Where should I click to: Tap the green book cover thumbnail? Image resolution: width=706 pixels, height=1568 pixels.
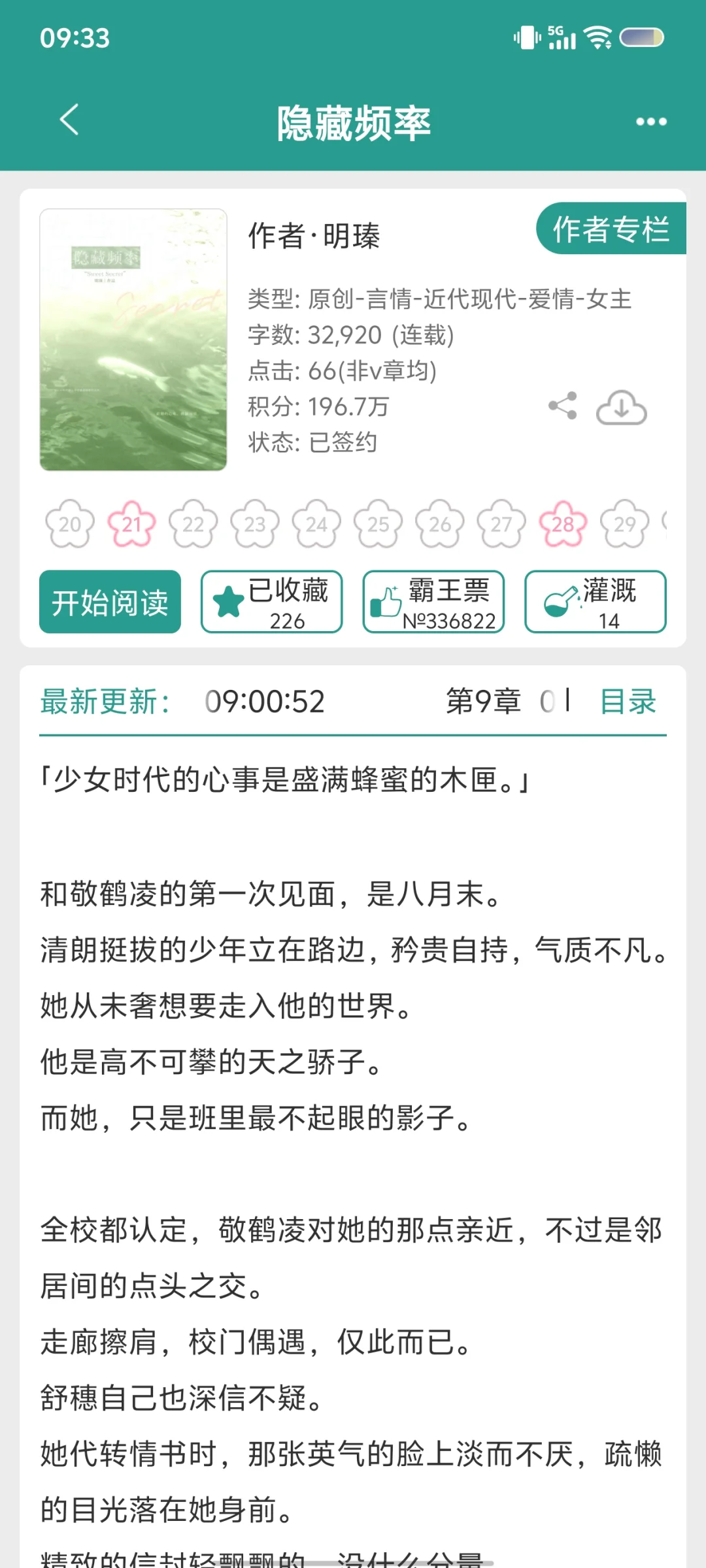coord(133,338)
